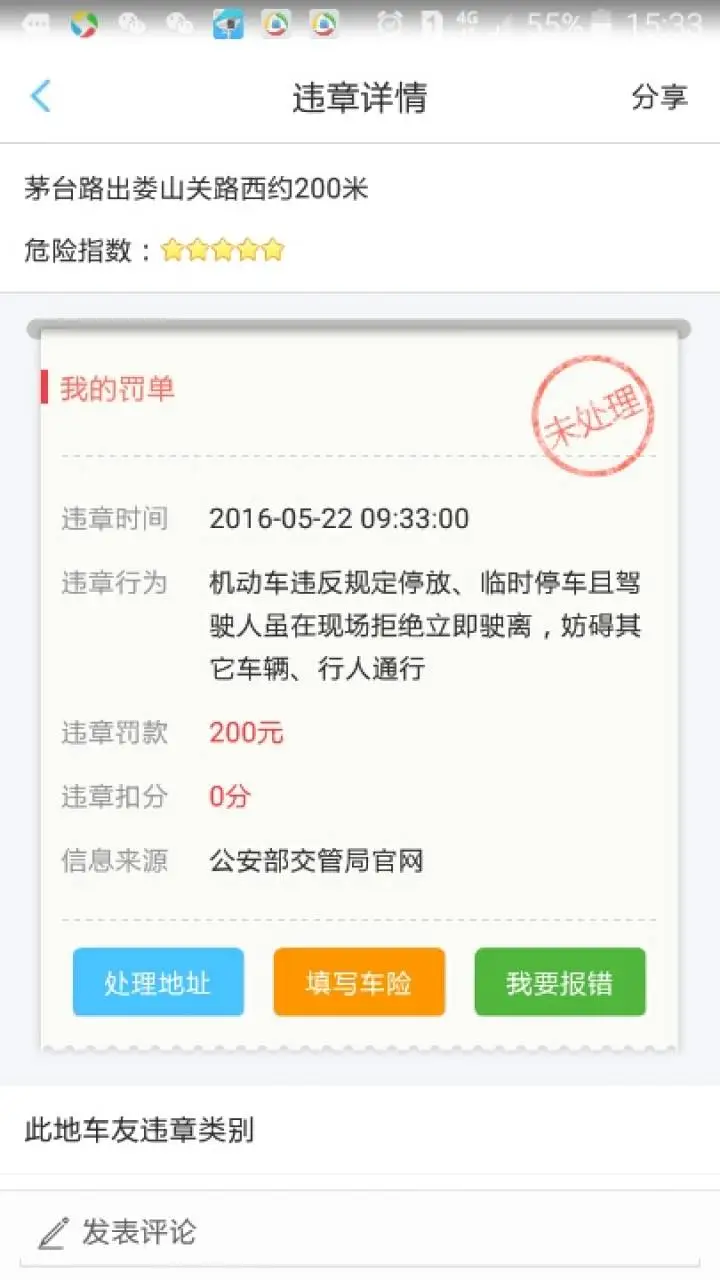The height and width of the screenshot is (1280, 720).
Task: Tap 发表评论 to write a comment
Action: point(120,1232)
